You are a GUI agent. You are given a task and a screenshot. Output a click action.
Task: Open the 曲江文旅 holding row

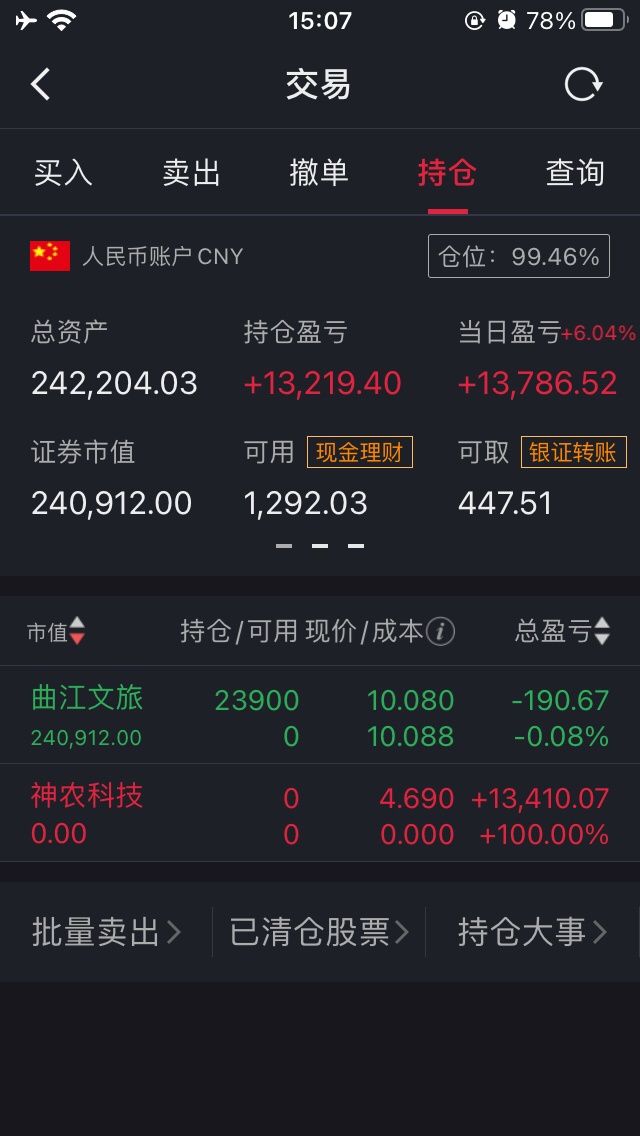[320, 715]
